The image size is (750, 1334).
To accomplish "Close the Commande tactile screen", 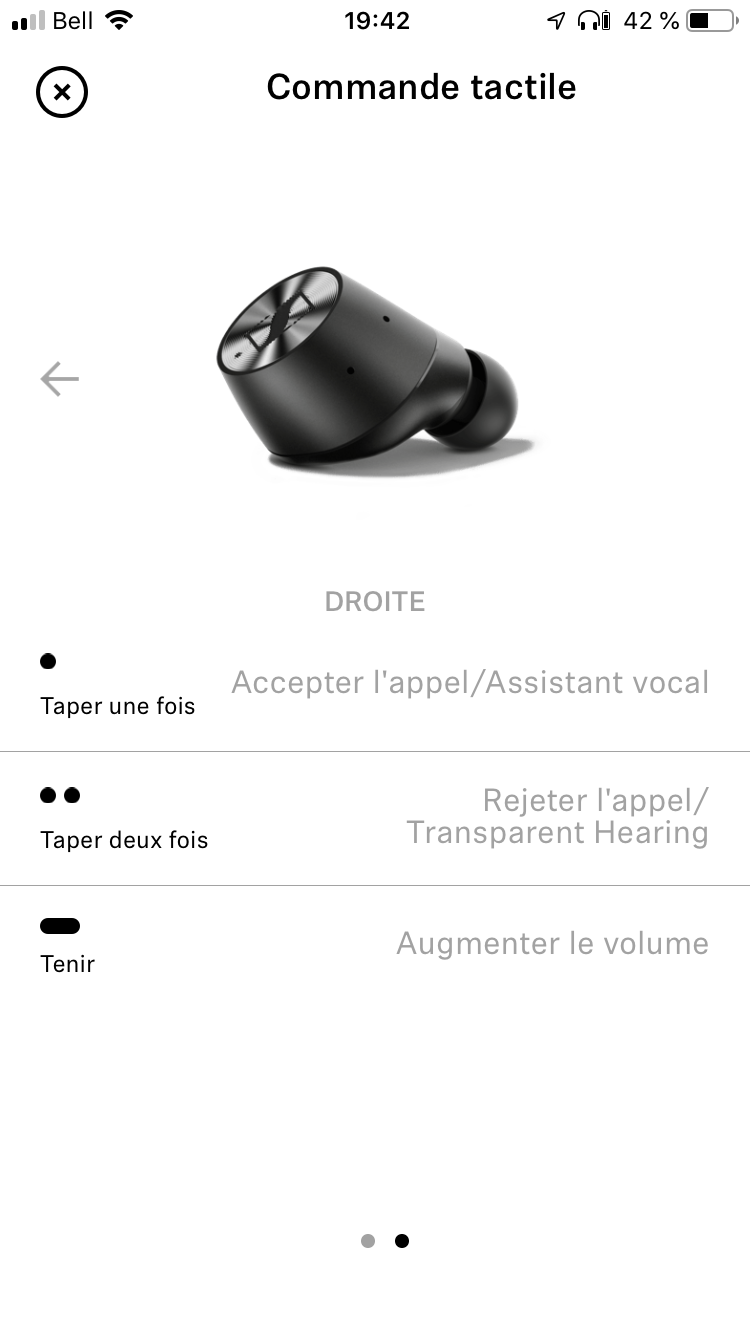I will (x=62, y=93).
